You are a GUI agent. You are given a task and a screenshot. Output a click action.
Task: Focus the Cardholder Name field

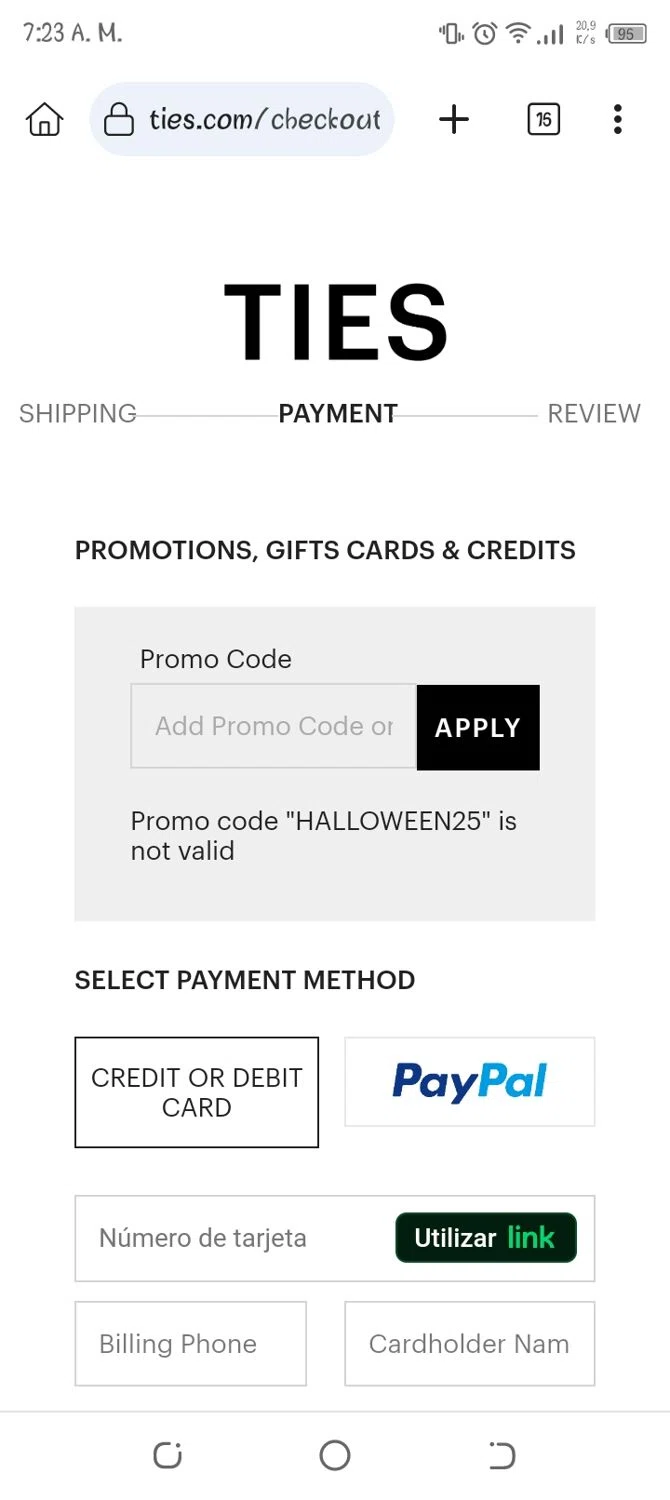469,1343
